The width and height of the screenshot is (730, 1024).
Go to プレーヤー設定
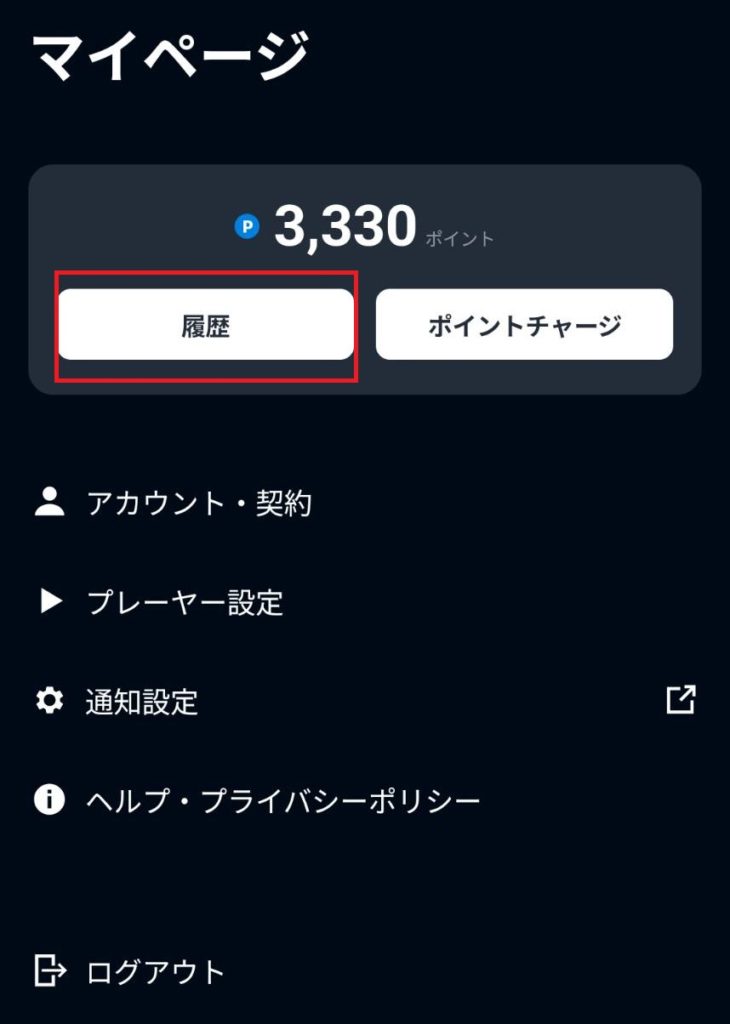pos(184,602)
